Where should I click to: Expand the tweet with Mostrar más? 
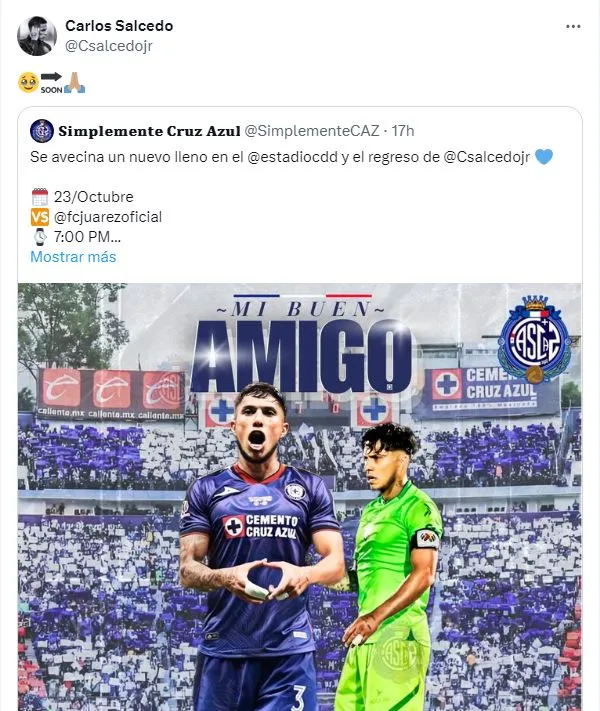point(73,257)
